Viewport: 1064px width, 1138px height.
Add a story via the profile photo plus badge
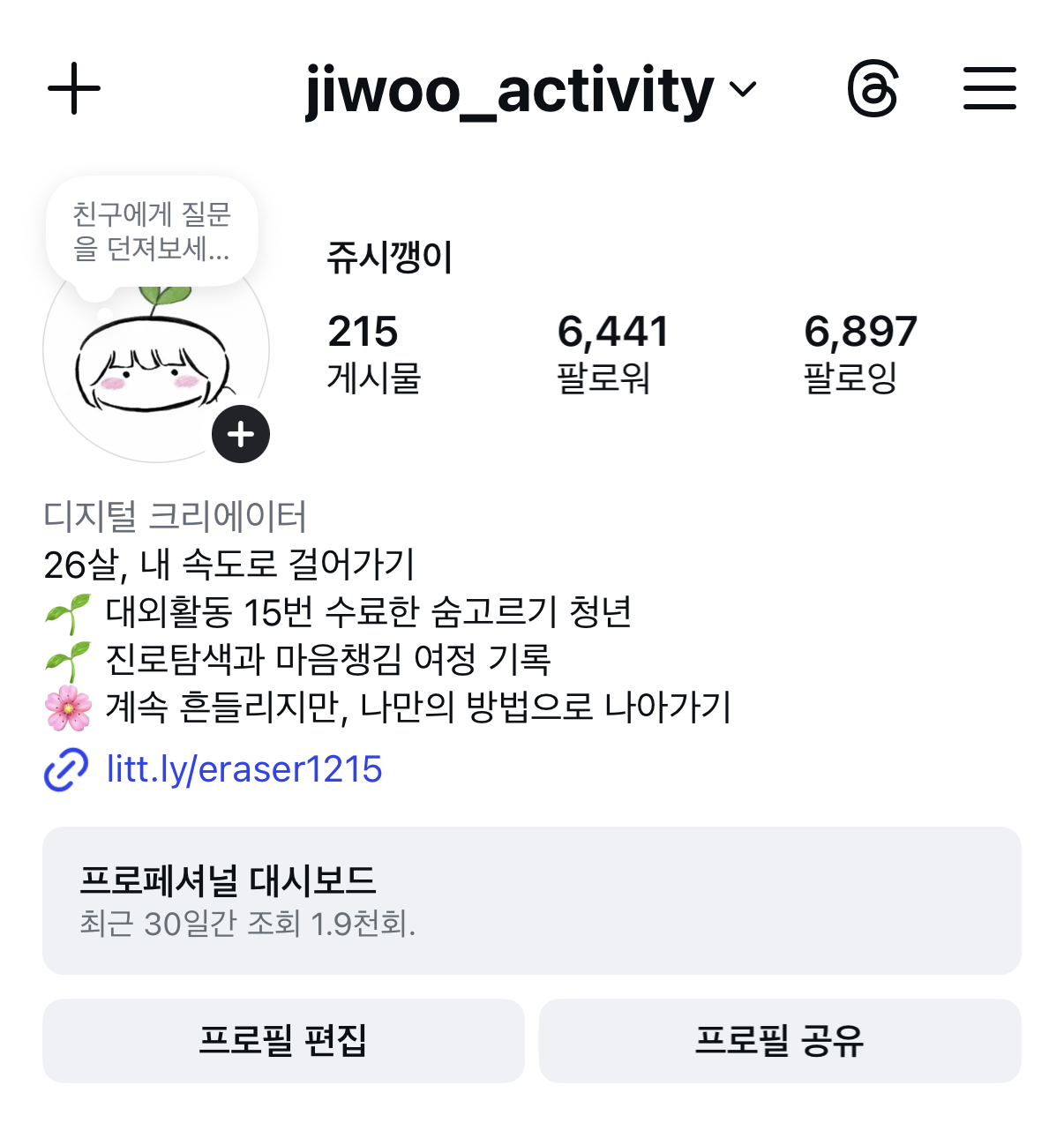click(x=241, y=434)
